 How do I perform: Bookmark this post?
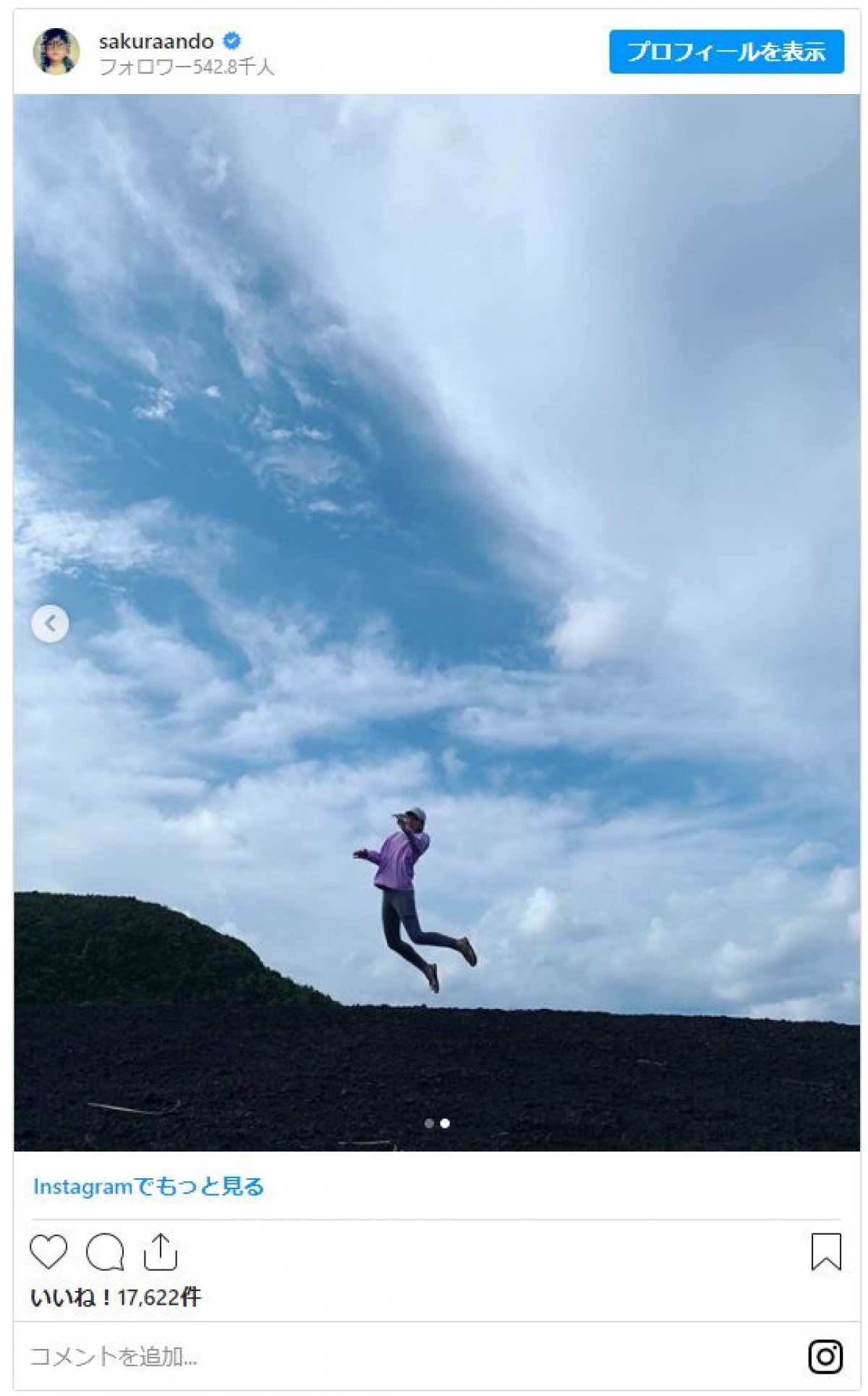point(825,1252)
